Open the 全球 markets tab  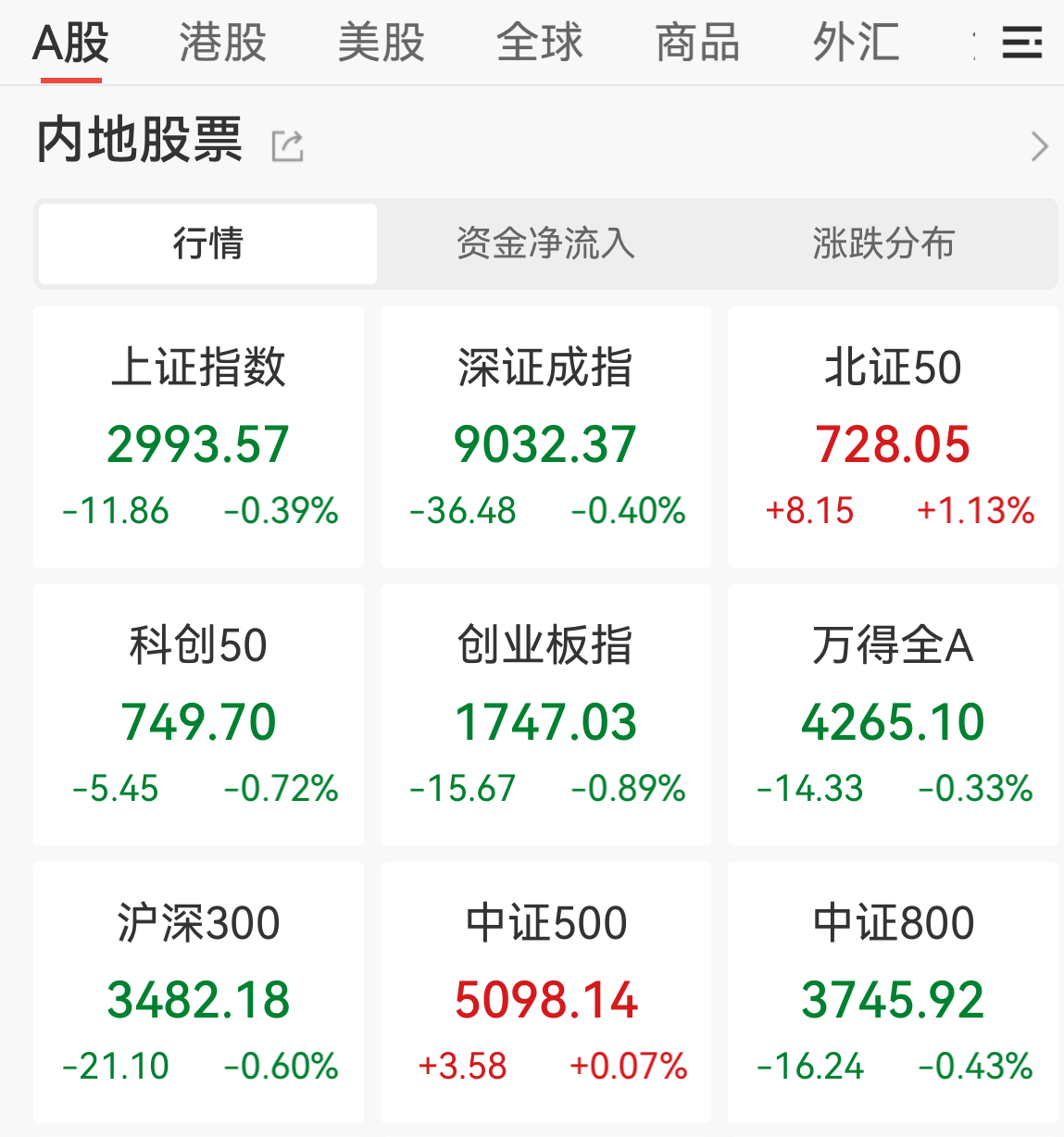click(x=539, y=43)
